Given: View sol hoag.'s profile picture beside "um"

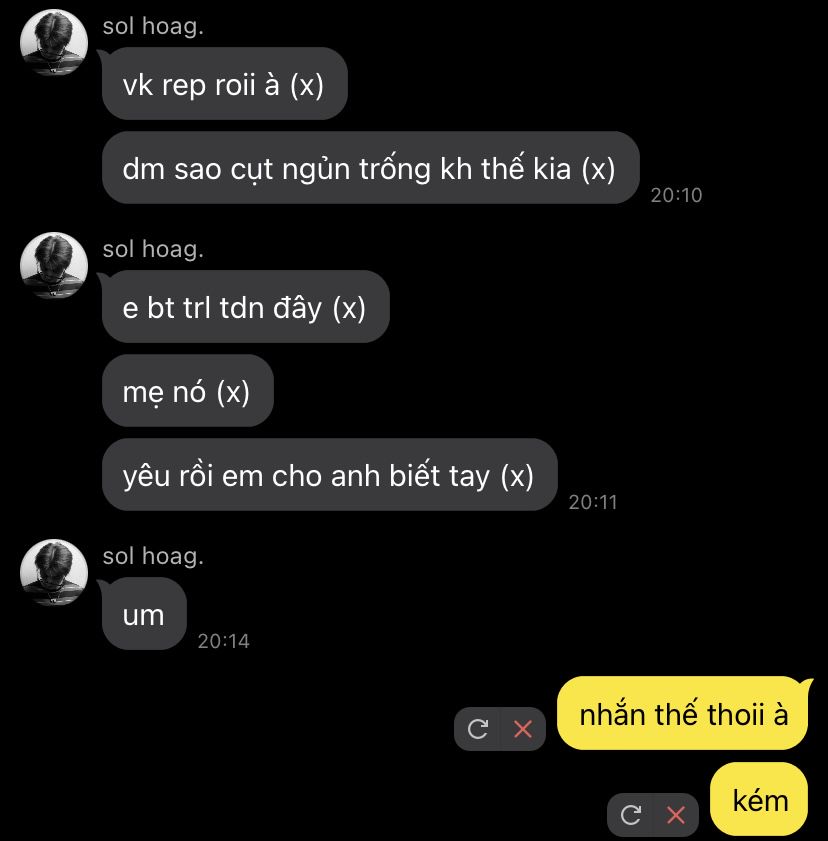Looking at the screenshot, I should coord(54,573).
